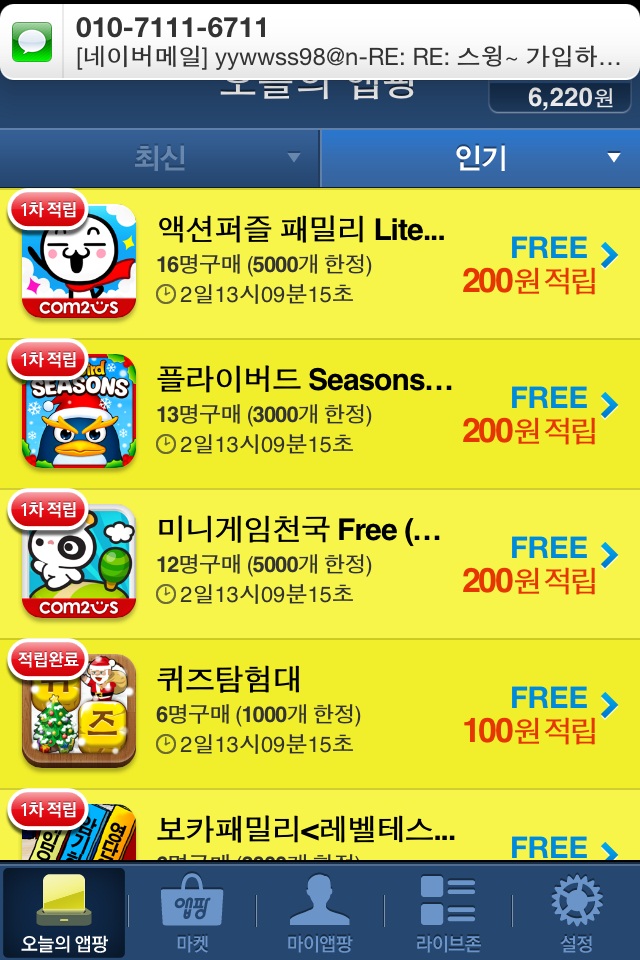Open the 퀴즈탐험대 app row
This screenshot has height=960, width=640.
[x=320, y=713]
